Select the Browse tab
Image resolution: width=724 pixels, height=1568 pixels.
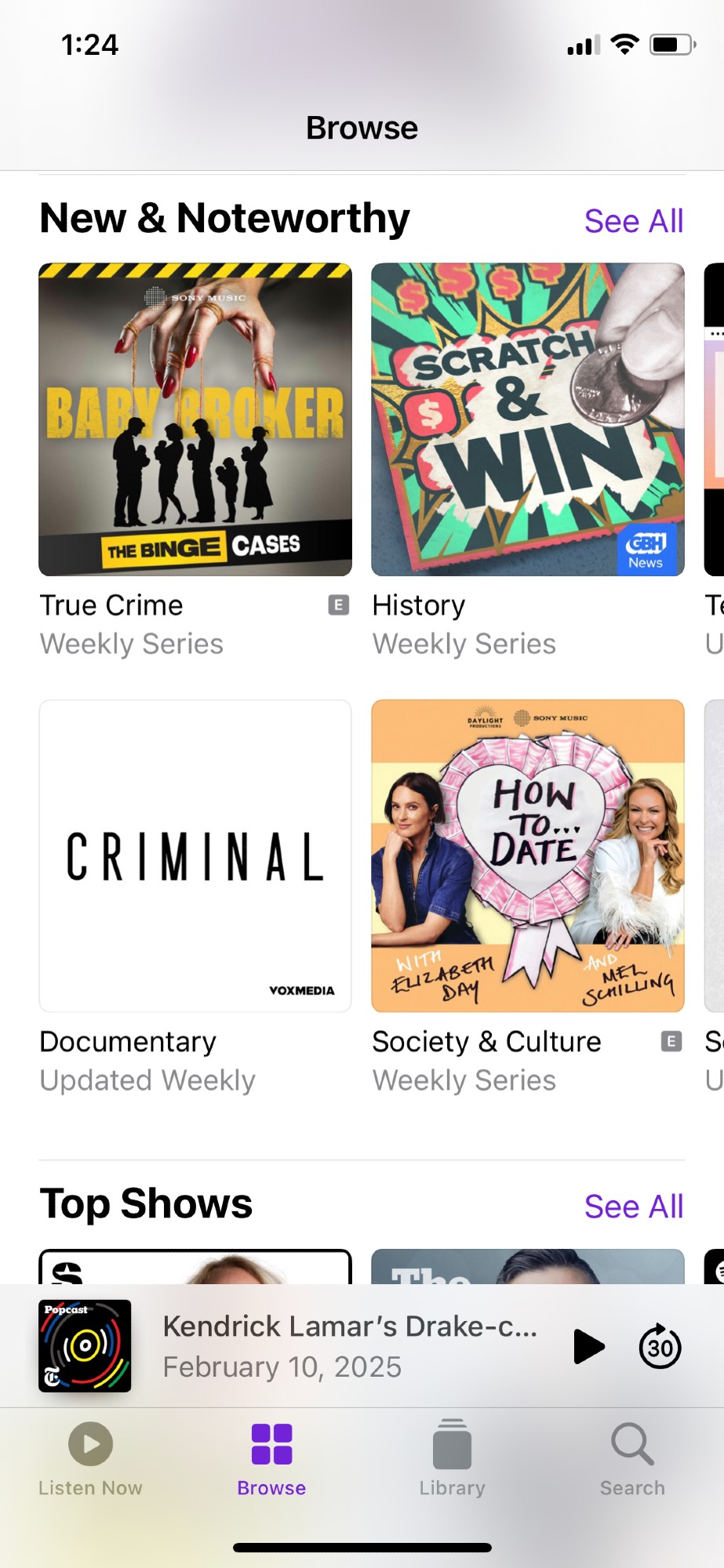pyautogui.click(x=271, y=1459)
